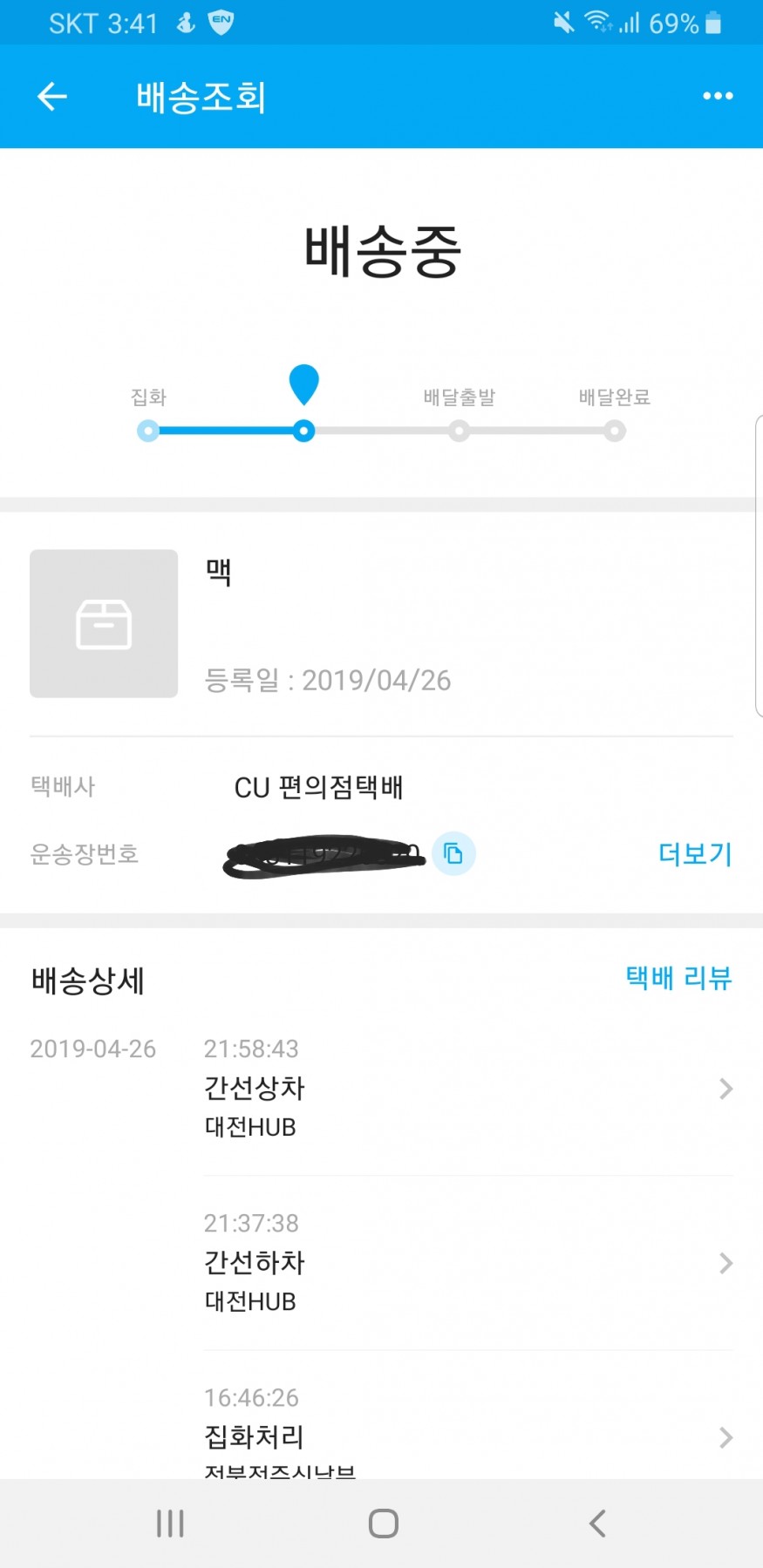The image size is (763, 1568).
Task: Open the 21:58:43 간선상차 entry
Action: (467, 1089)
